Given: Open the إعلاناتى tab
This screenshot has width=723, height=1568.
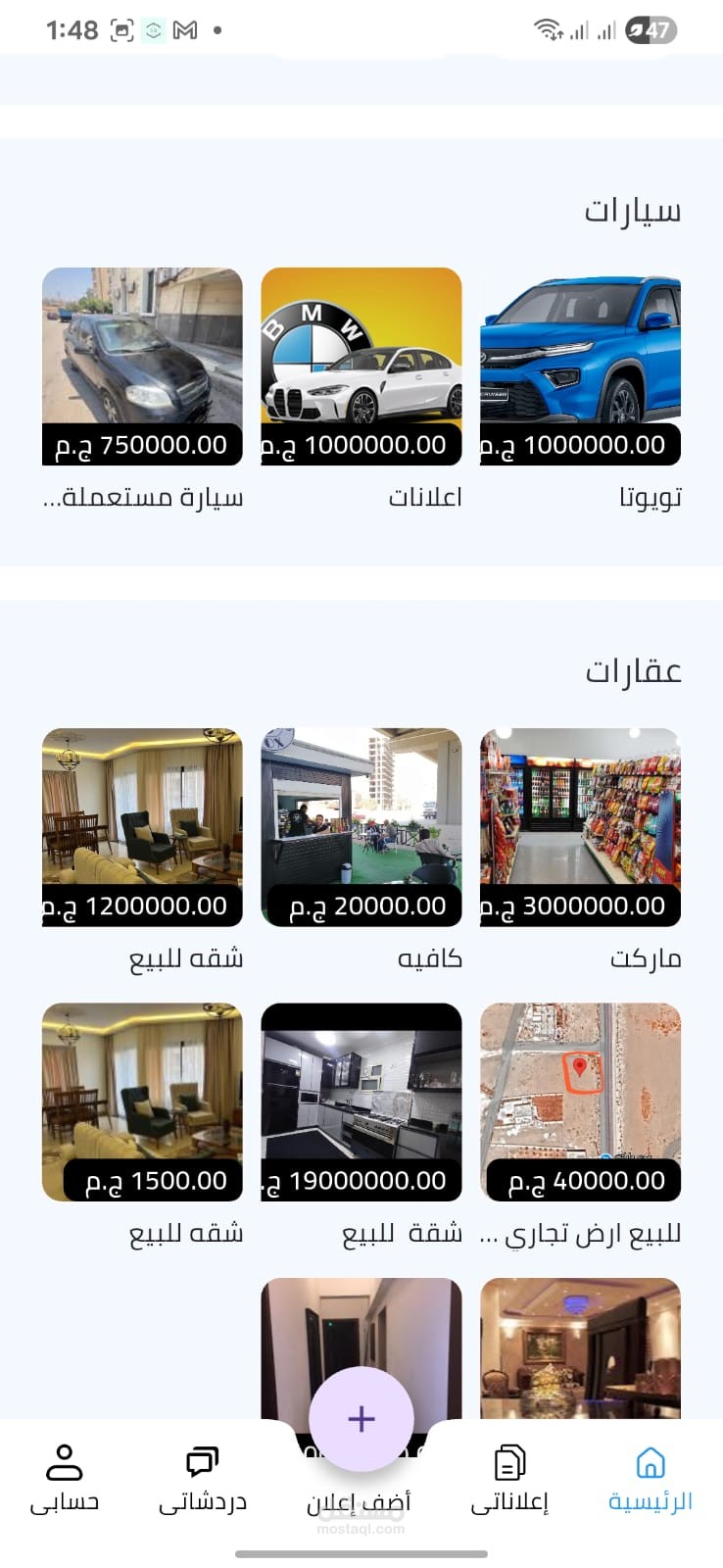Looking at the screenshot, I should [509, 1478].
